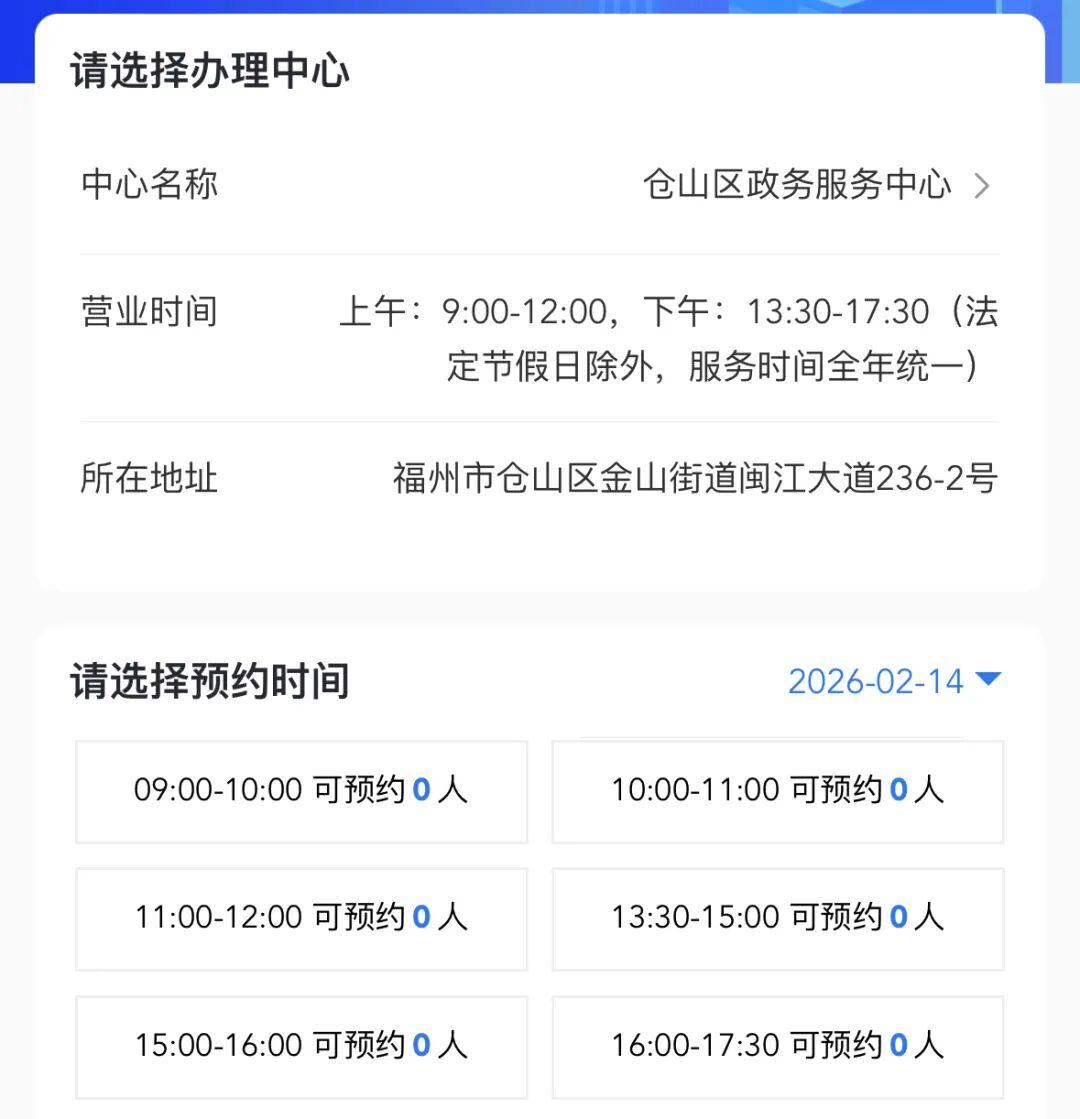Click the 仓山区政务服务中心 center name text
The width and height of the screenshot is (1080, 1119).
pyautogui.click(x=798, y=186)
